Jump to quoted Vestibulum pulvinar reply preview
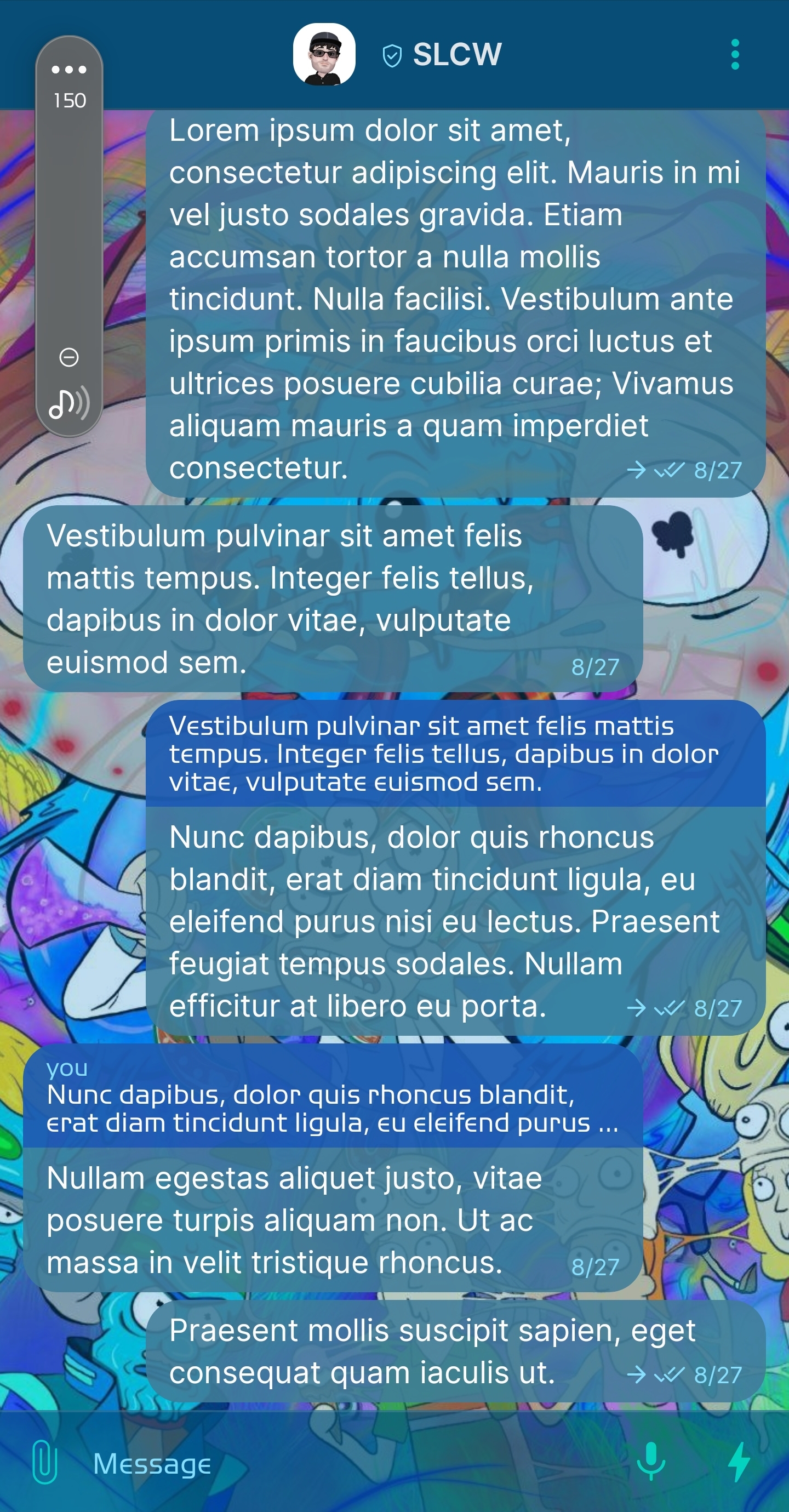 coord(455,754)
